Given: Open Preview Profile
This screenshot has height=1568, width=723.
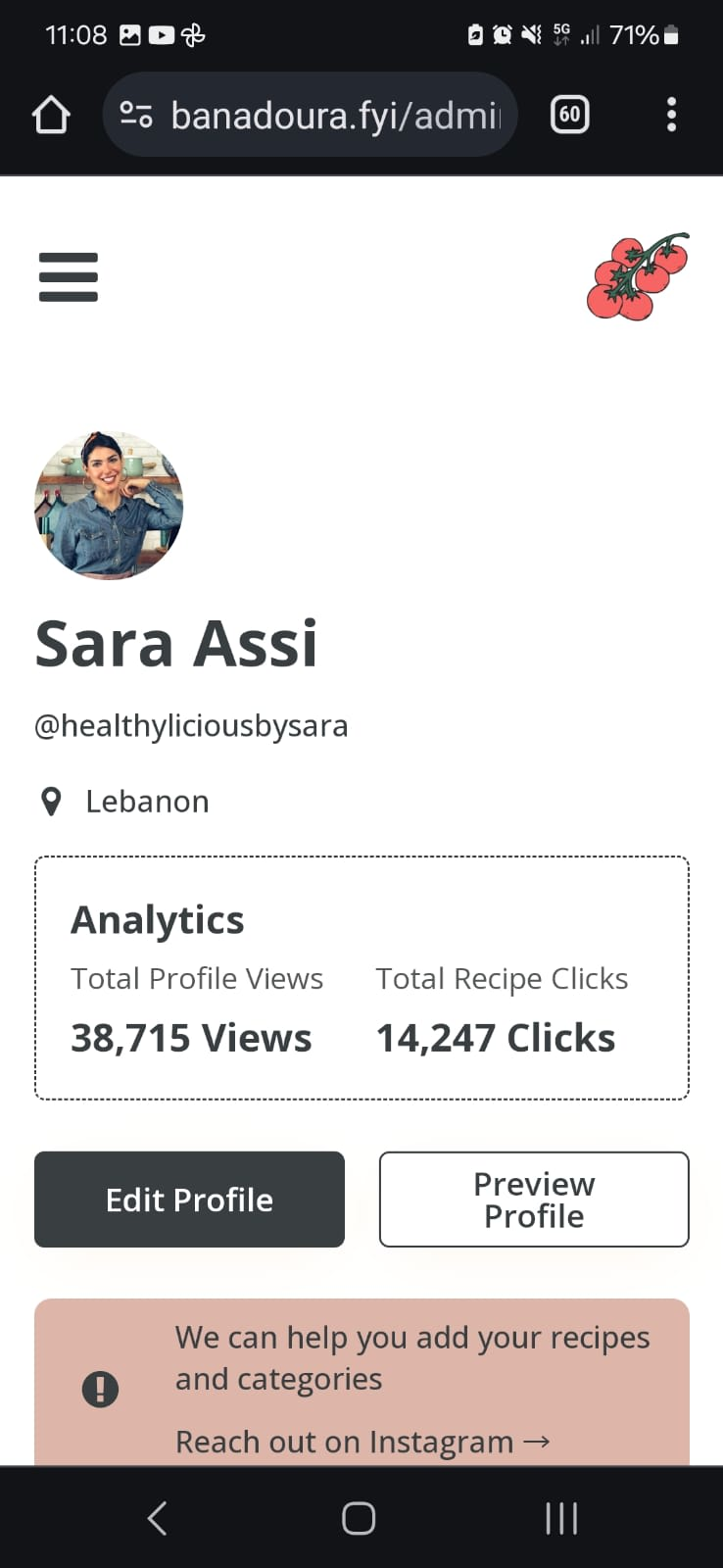Looking at the screenshot, I should pos(534,1200).
